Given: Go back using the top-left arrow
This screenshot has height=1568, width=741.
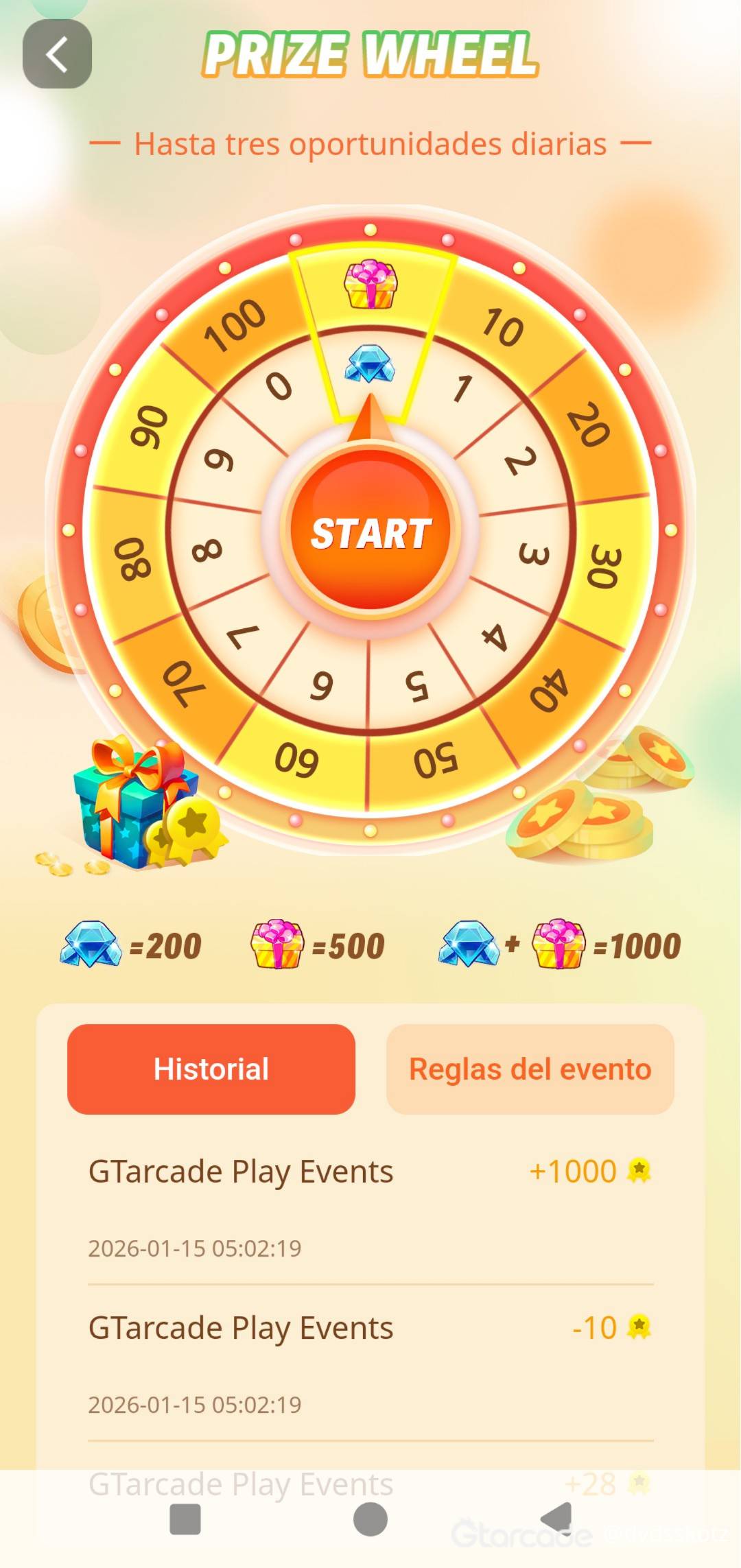Looking at the screenshot, I should click(58, 54).
